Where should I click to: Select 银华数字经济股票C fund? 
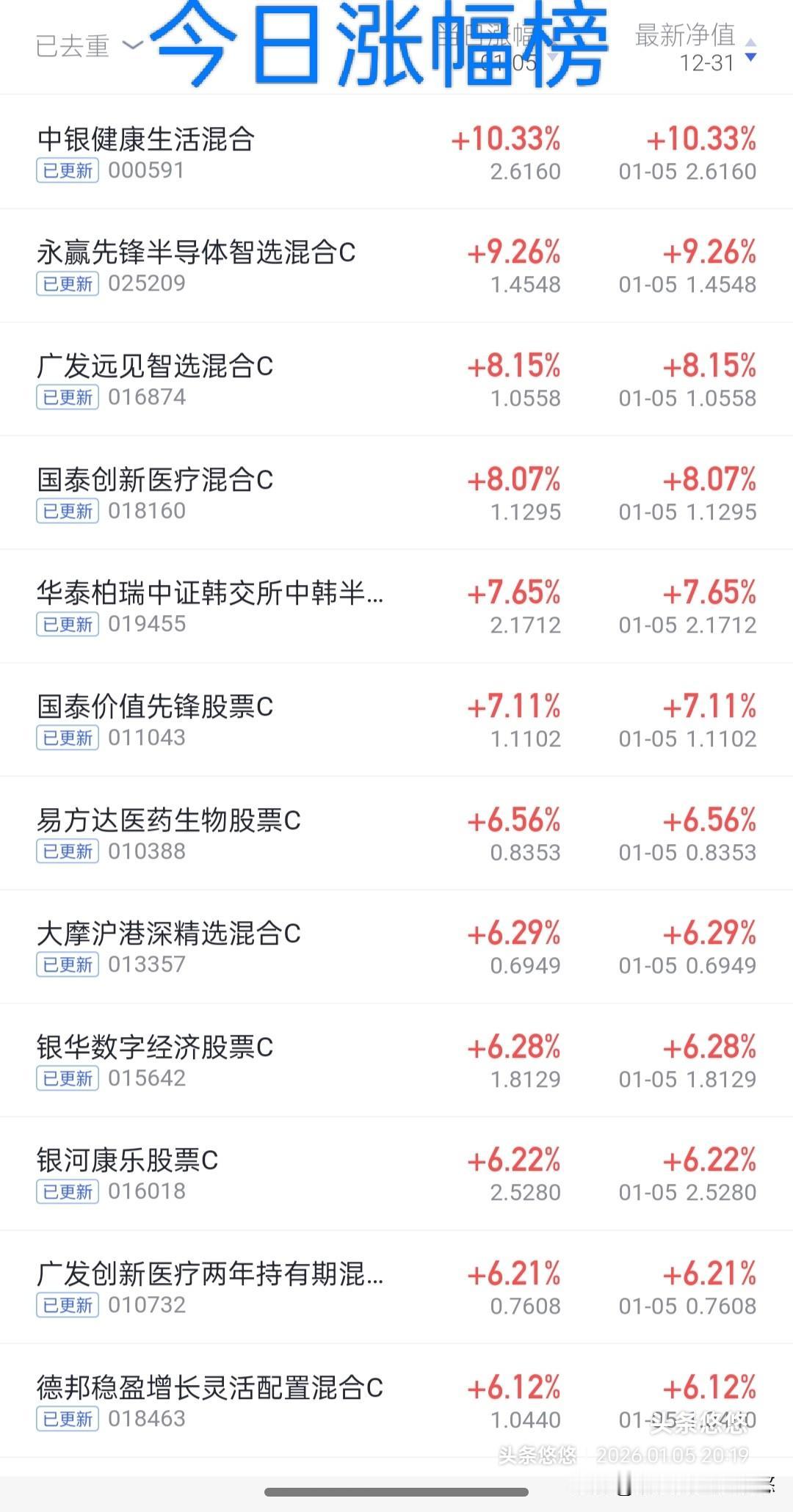(x=155, y=1047)
